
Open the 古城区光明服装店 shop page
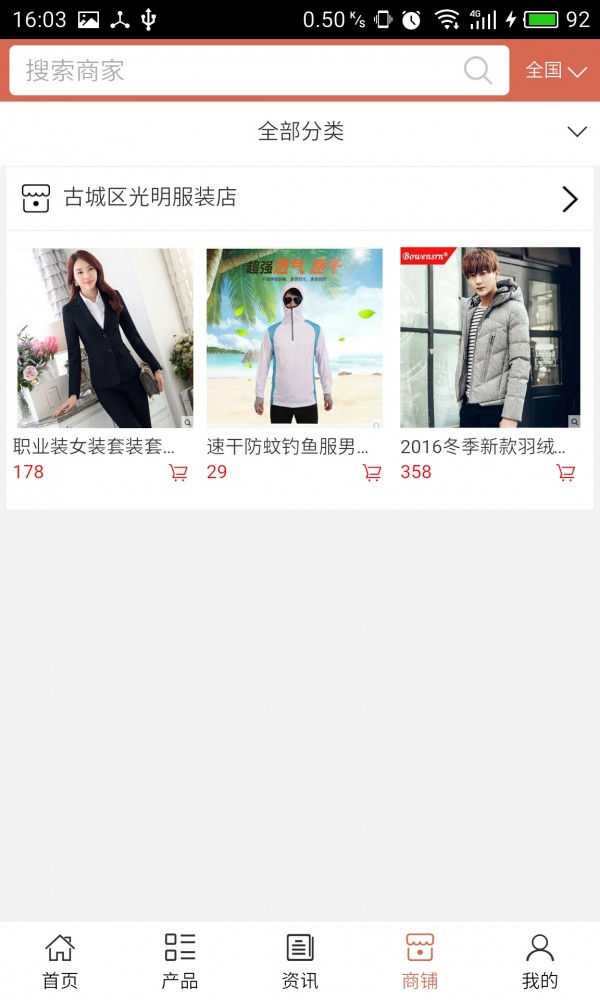[300, 198]
